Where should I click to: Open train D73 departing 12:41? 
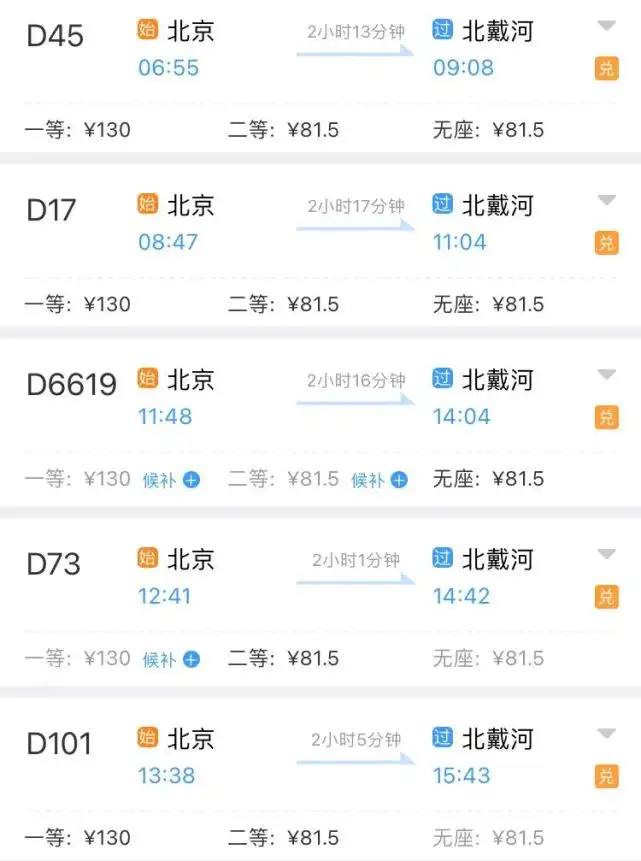pyautogui.click(x=320, y=602)
